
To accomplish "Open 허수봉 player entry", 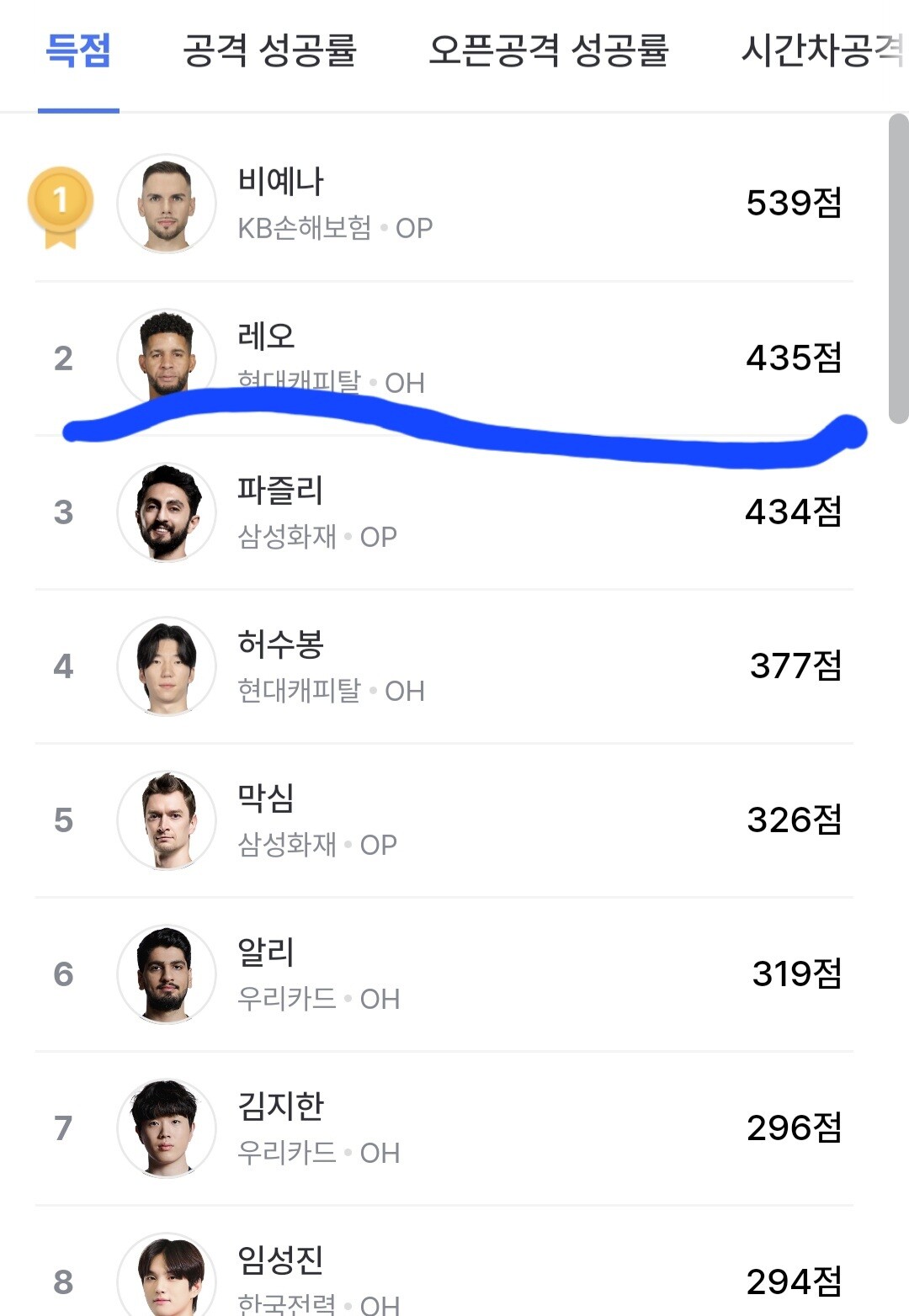I will [x=444, y=666].
